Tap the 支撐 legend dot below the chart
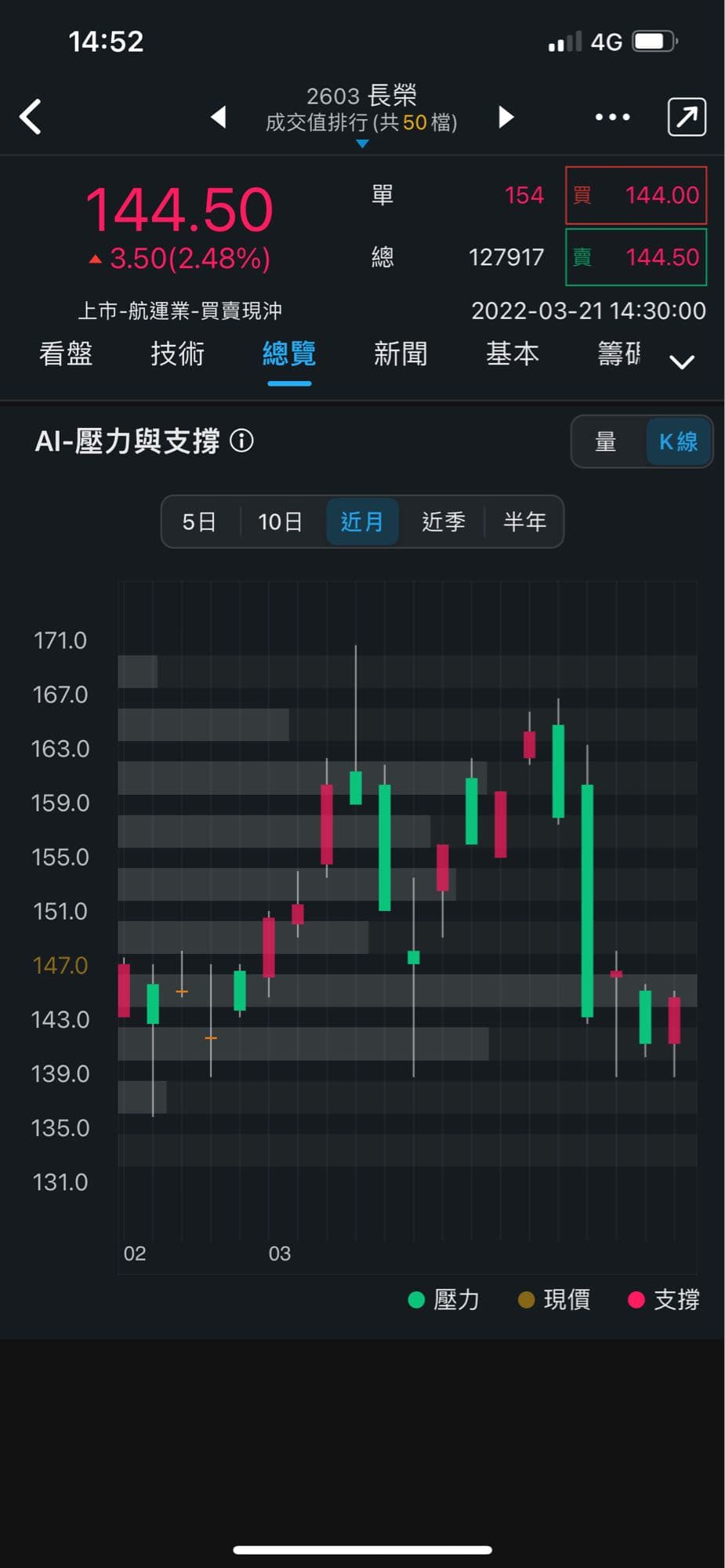Viewport: 725px width, 1568px height. pyautogui.click(x=636, y=1299)
